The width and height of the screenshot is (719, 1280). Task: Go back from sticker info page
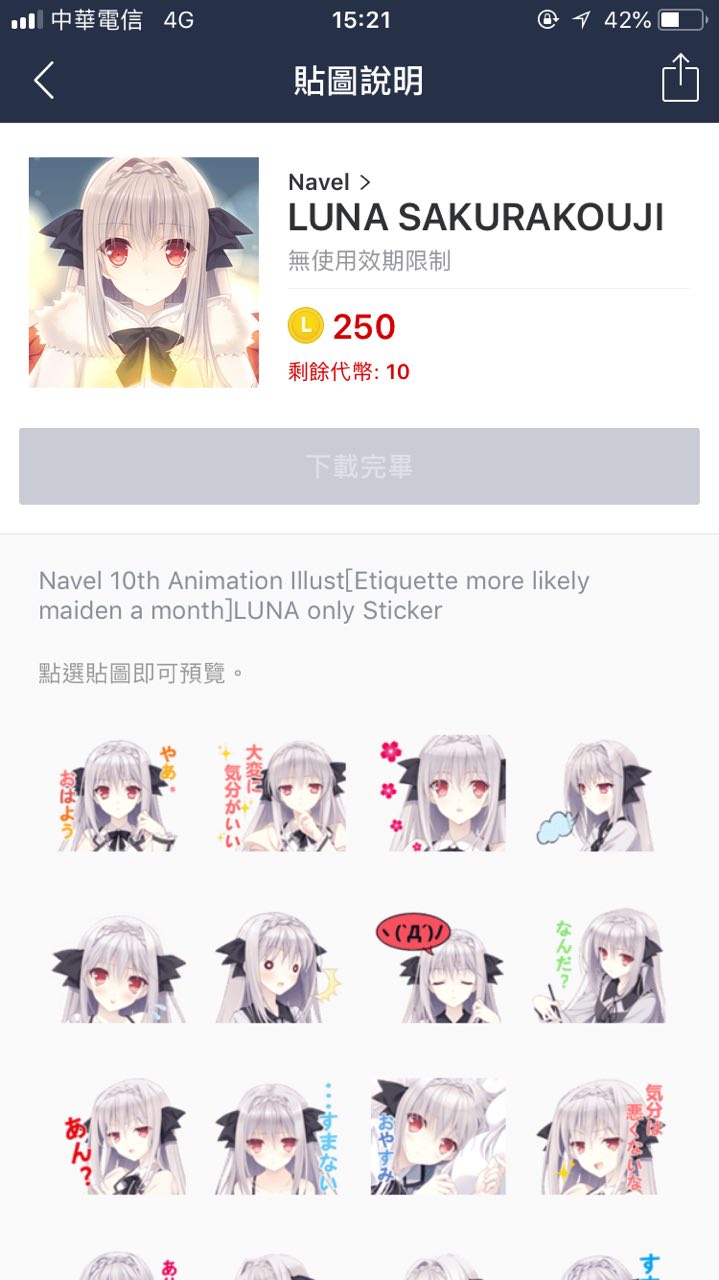[44, 80]
